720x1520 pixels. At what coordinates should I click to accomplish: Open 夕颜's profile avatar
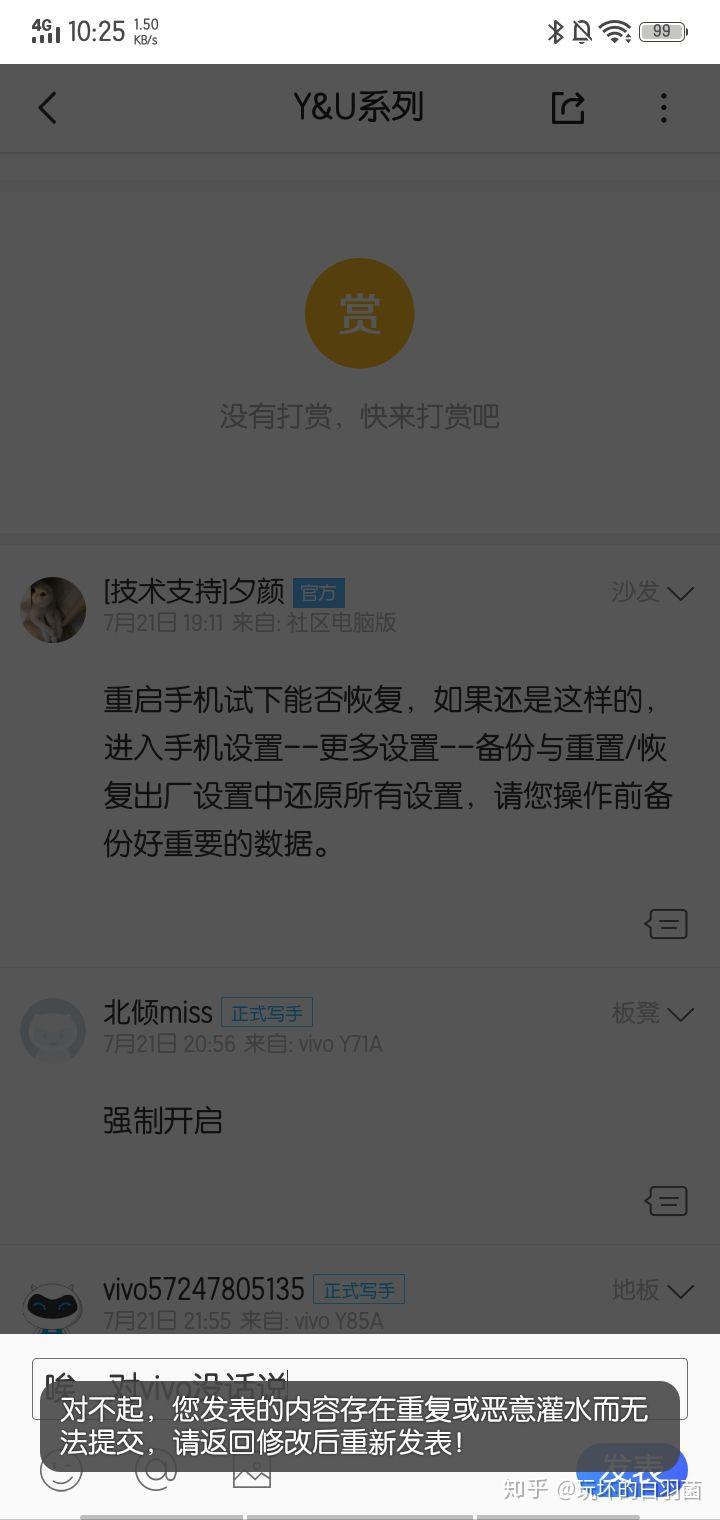(53, 609)
